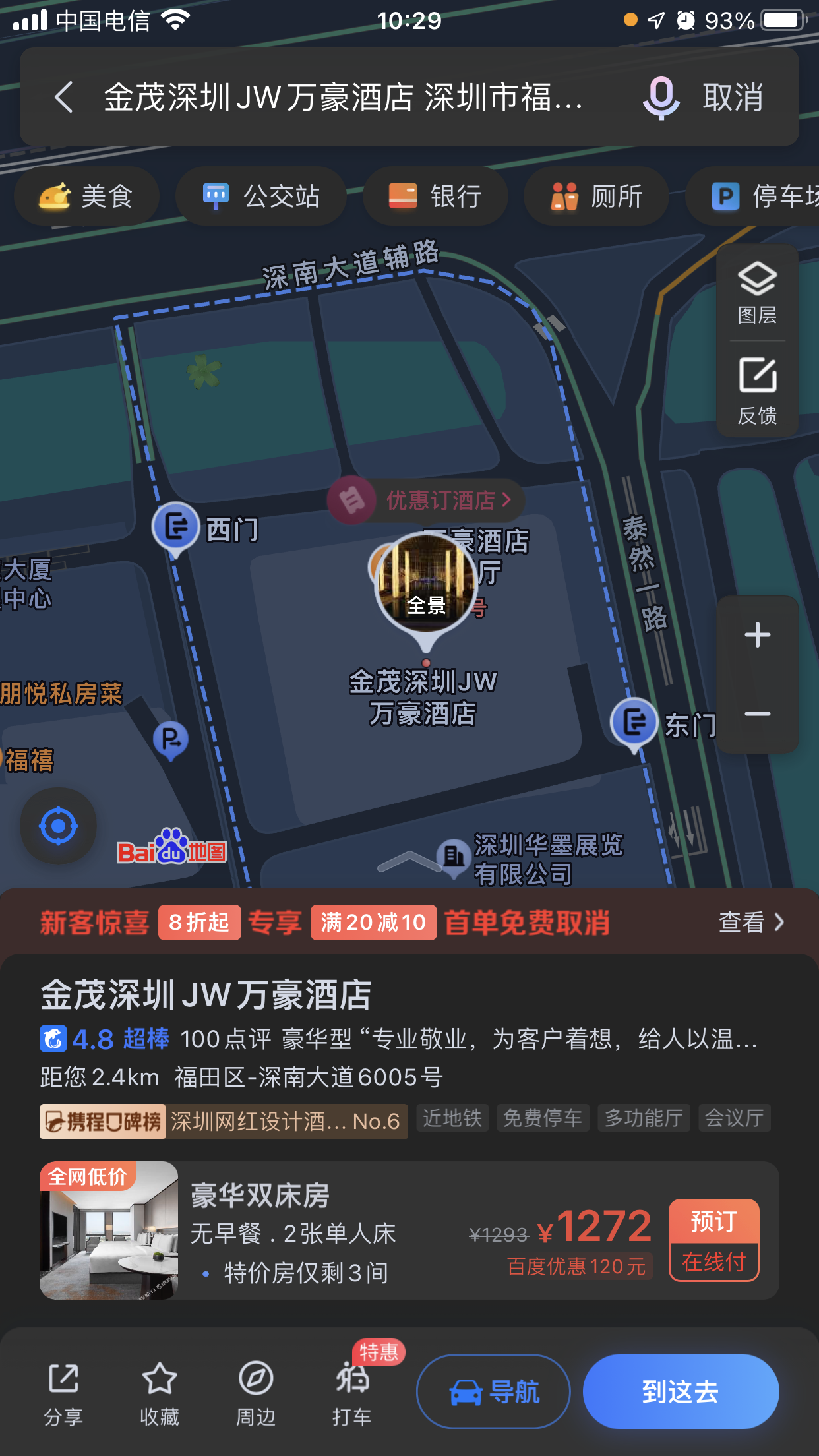The height and width of the screenshot is (1456, 819).
Task: Select the 美食 category chip
Action: pyautogui.click(x=86, y=197)
